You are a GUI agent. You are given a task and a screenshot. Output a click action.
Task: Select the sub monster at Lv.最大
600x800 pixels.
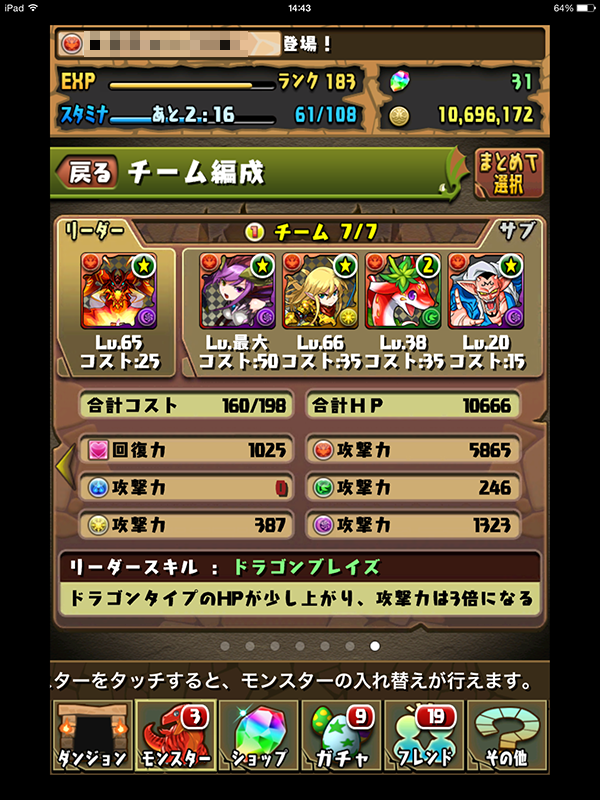point(237,289)
